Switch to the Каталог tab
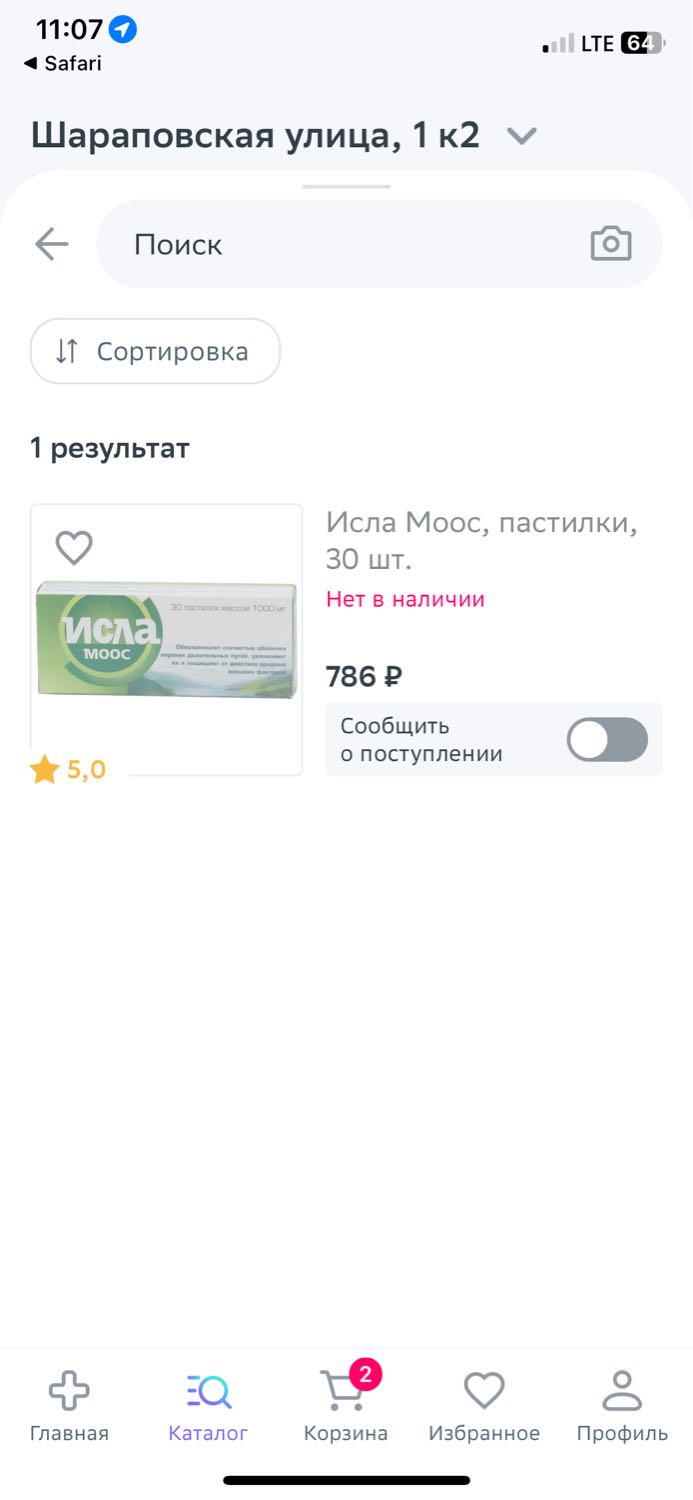The height and width of the screenshot is (1500, 693). 208,1407
